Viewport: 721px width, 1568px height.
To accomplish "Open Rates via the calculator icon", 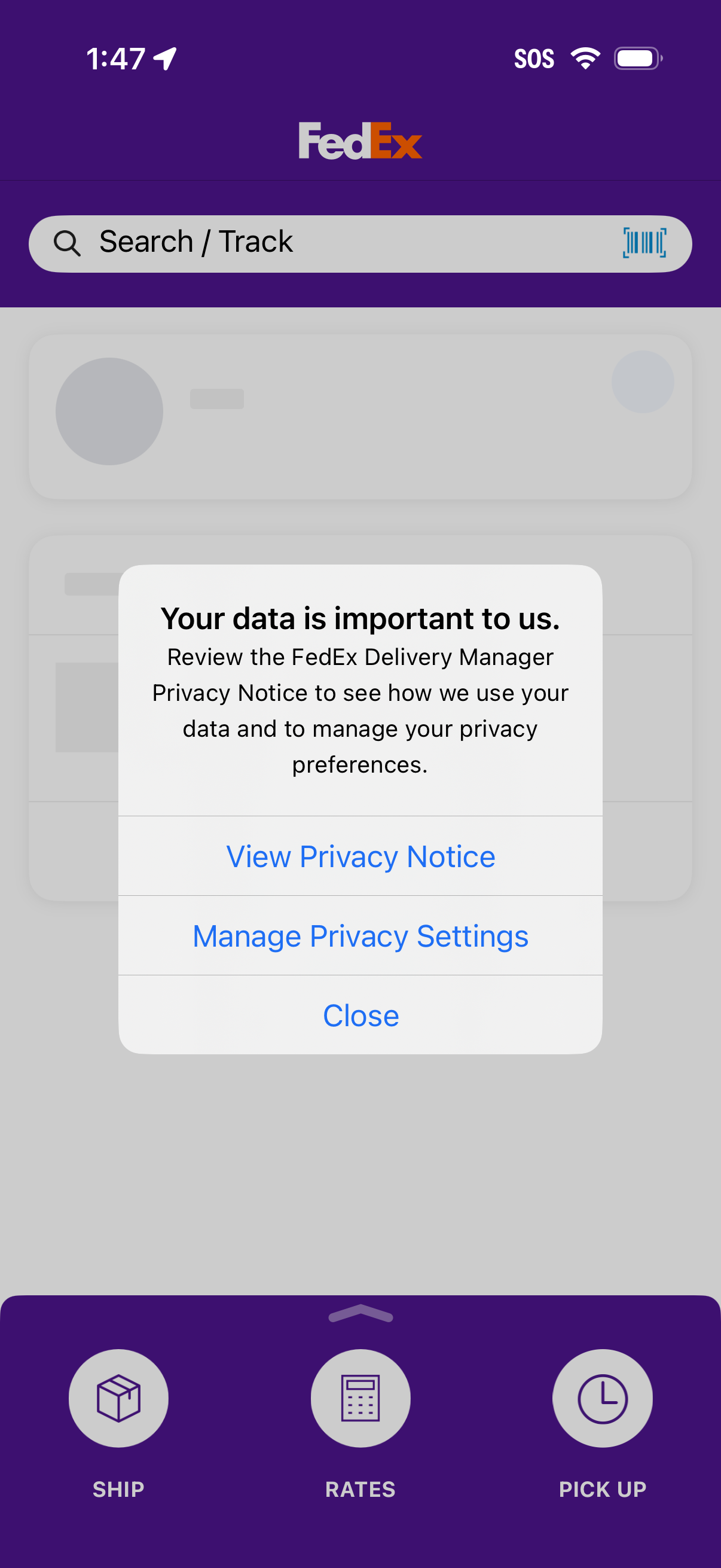I will click(x=360, y=1398).
